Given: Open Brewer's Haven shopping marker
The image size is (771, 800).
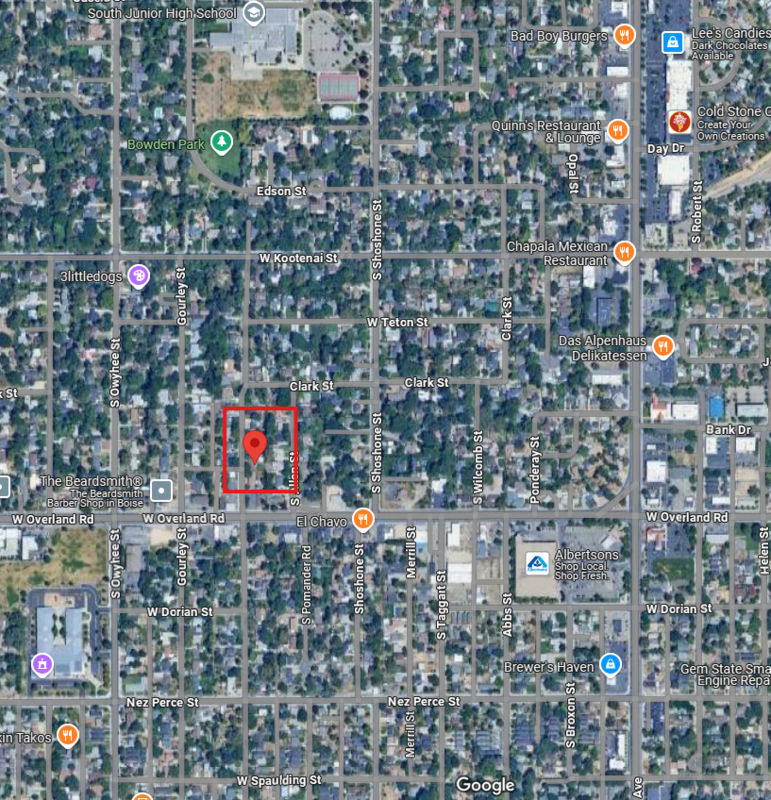Looking at the screenshot, I should [611, 665].
